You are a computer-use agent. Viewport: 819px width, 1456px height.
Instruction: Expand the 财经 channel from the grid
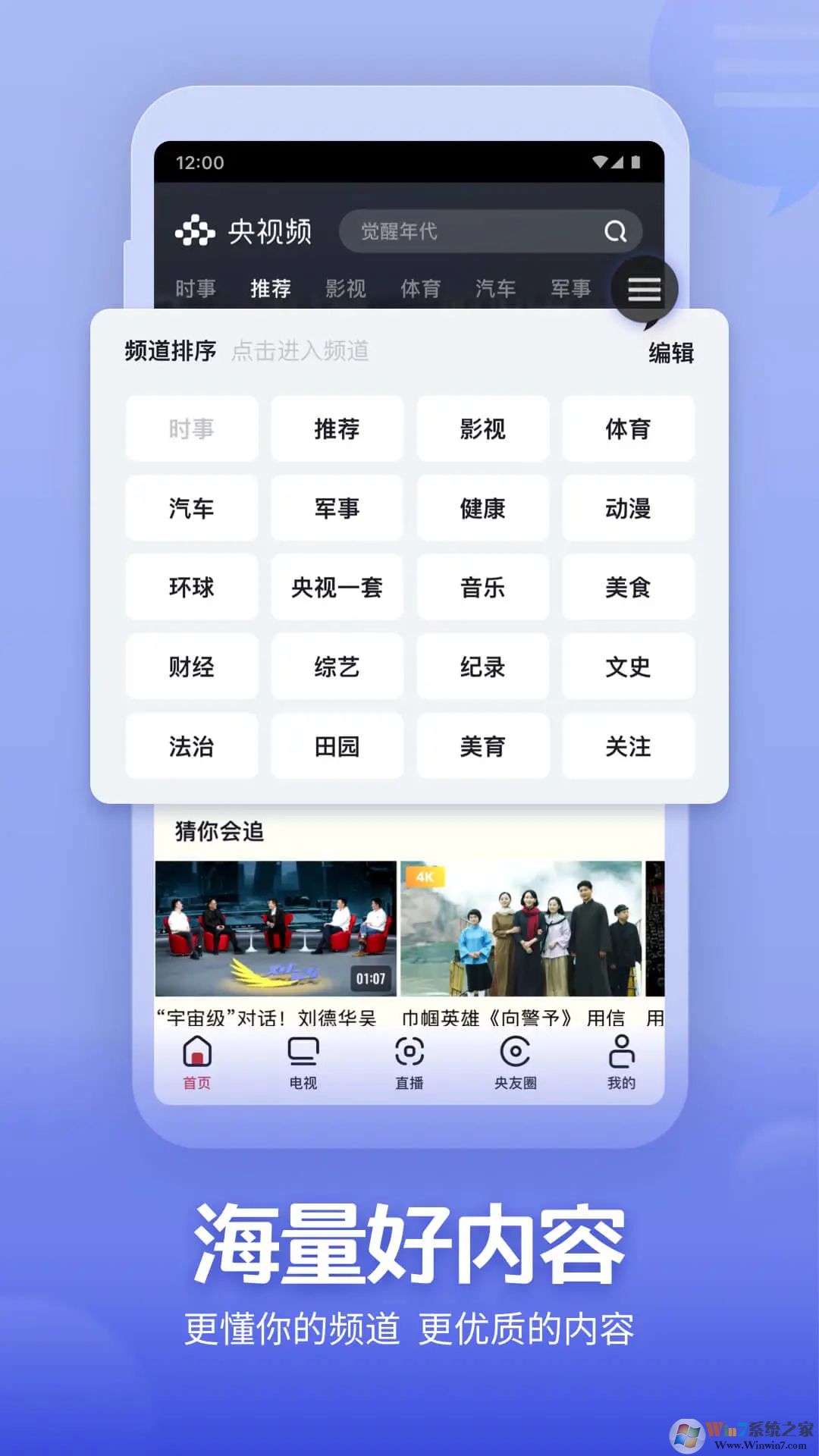pyautogui.click(x=191, y=667)
